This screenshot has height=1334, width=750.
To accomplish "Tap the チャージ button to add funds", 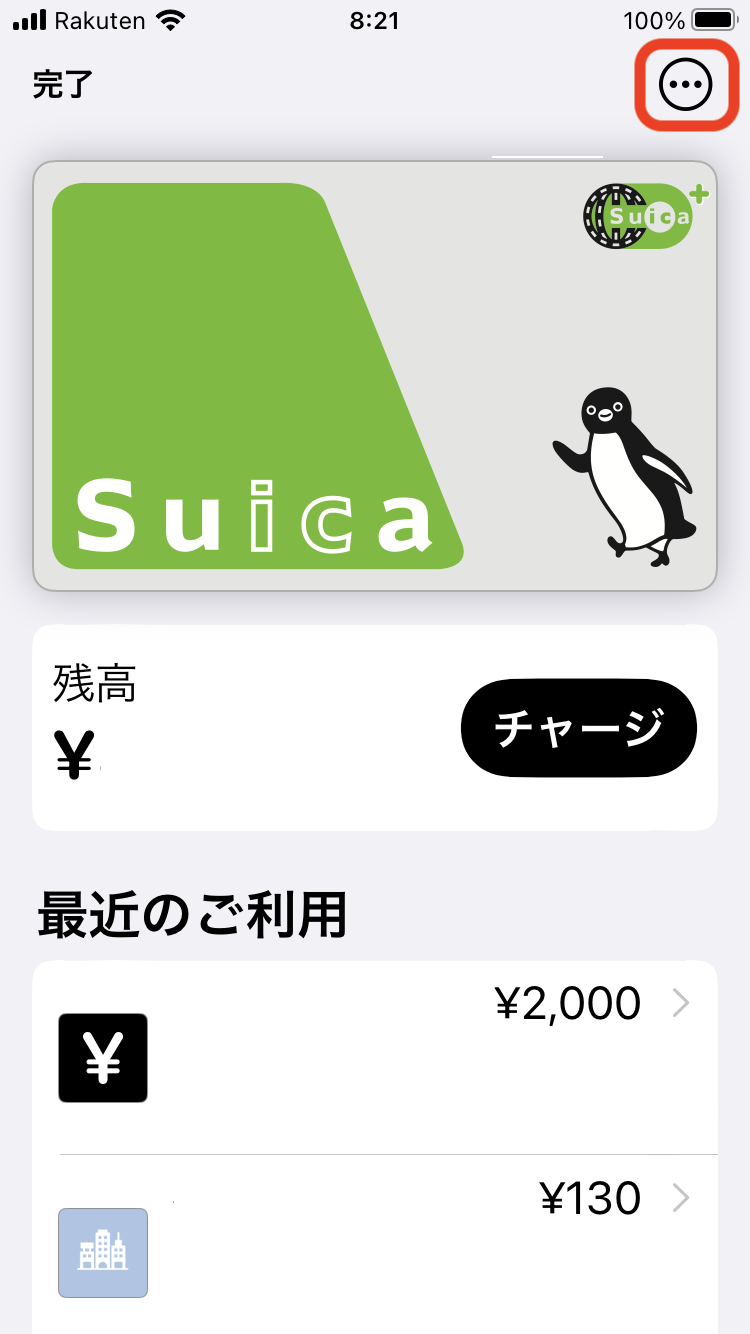I will coord(578,728).
